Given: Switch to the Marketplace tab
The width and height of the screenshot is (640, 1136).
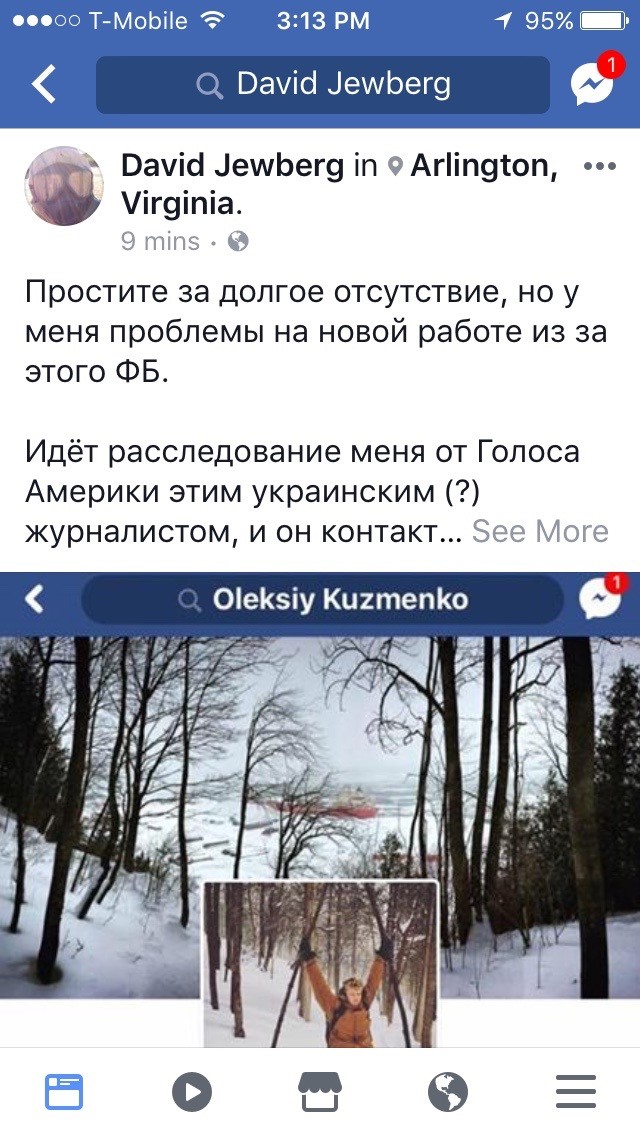Looking at the screenshot, I should coord(320,1091).
